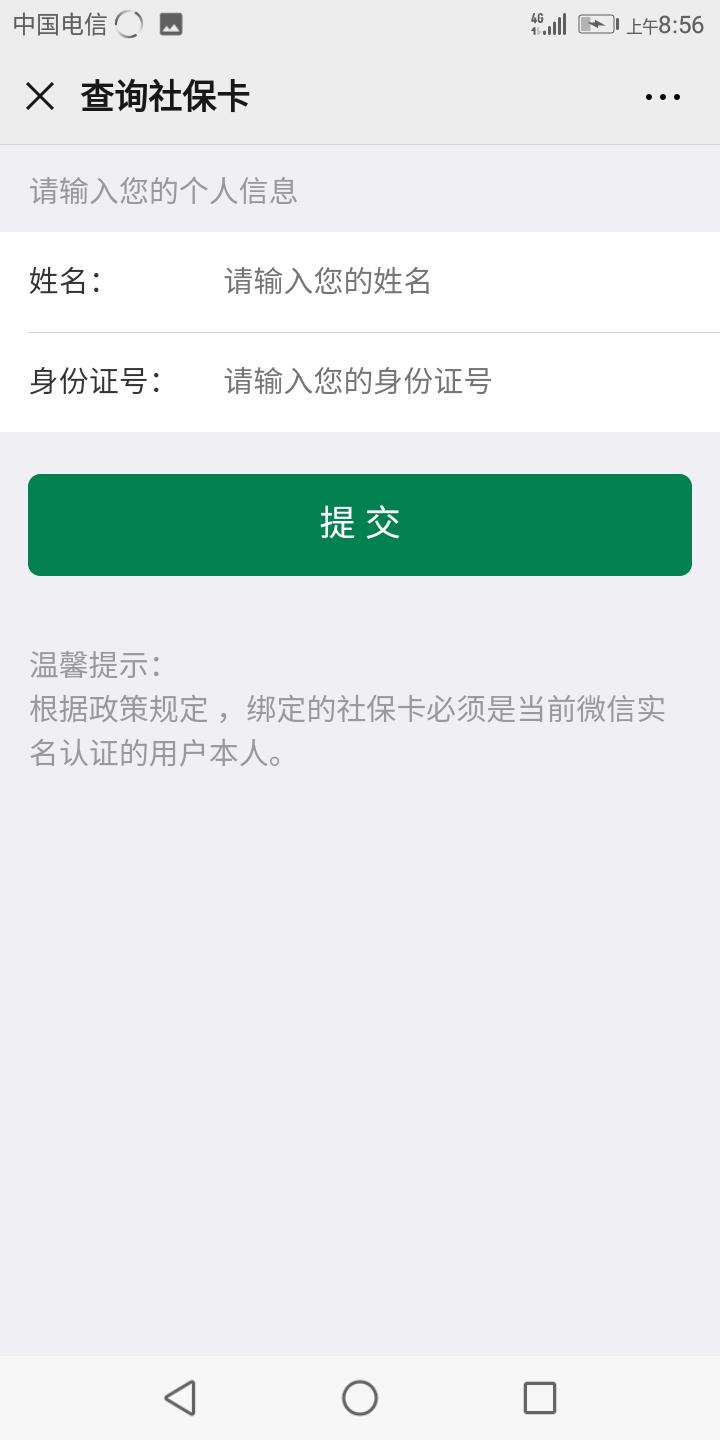720x1440 pixels.
Task: Go back using system back button
Action: click(x=180, y=1398)
